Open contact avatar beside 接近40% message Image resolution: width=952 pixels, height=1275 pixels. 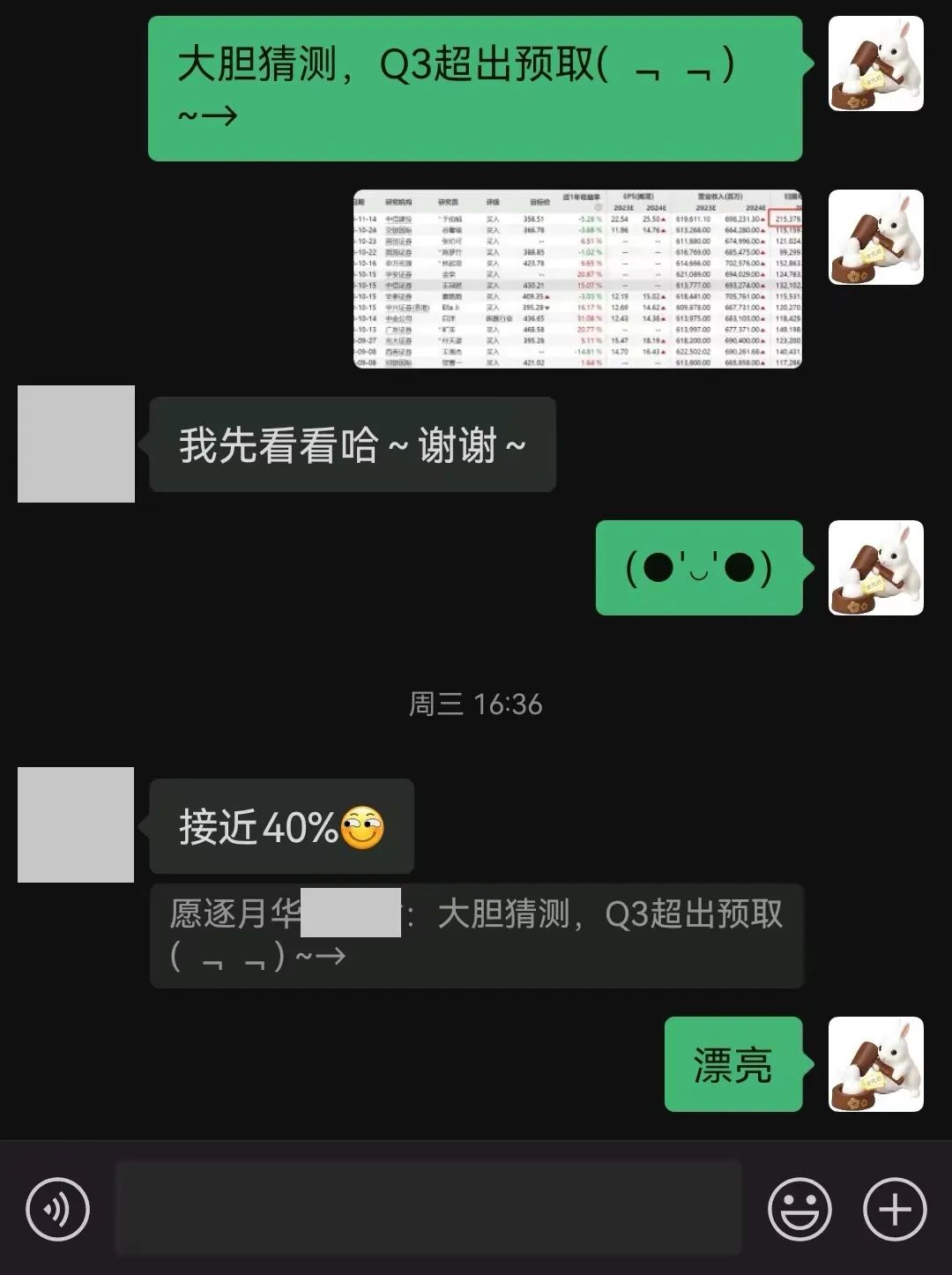76,824
